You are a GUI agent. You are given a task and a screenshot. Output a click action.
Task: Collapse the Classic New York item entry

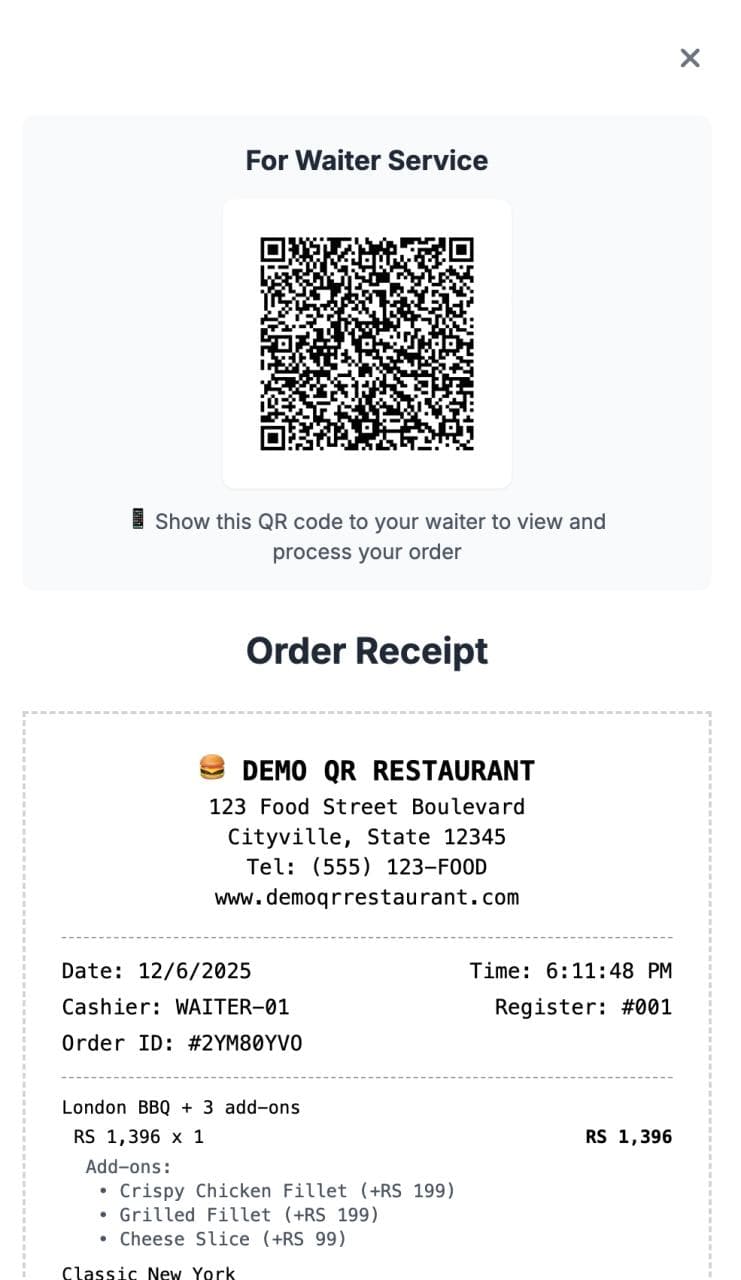point(148,1272)
